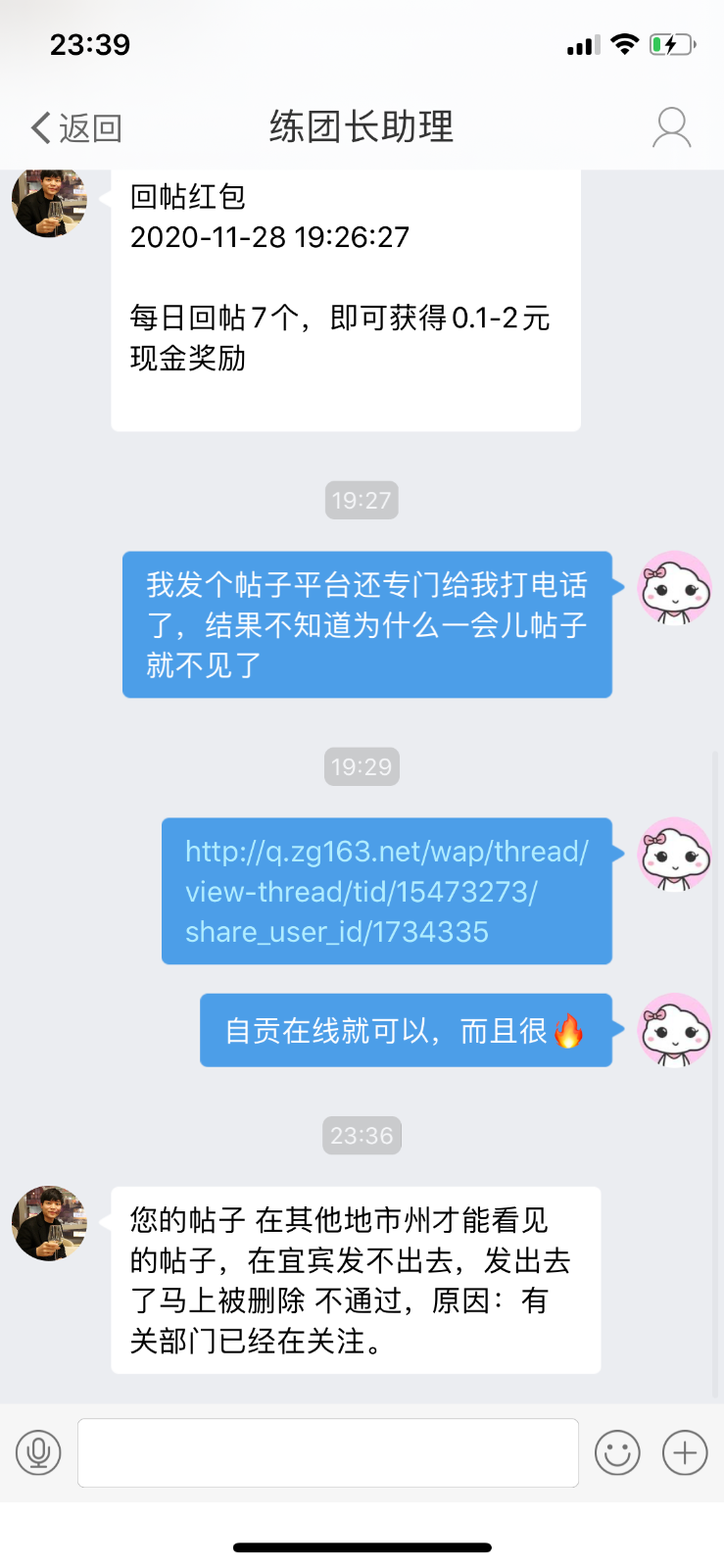This screenshot has height=1568, width=724.
Task: Tap the voice input microphone icon
Action: point(38,1452)
